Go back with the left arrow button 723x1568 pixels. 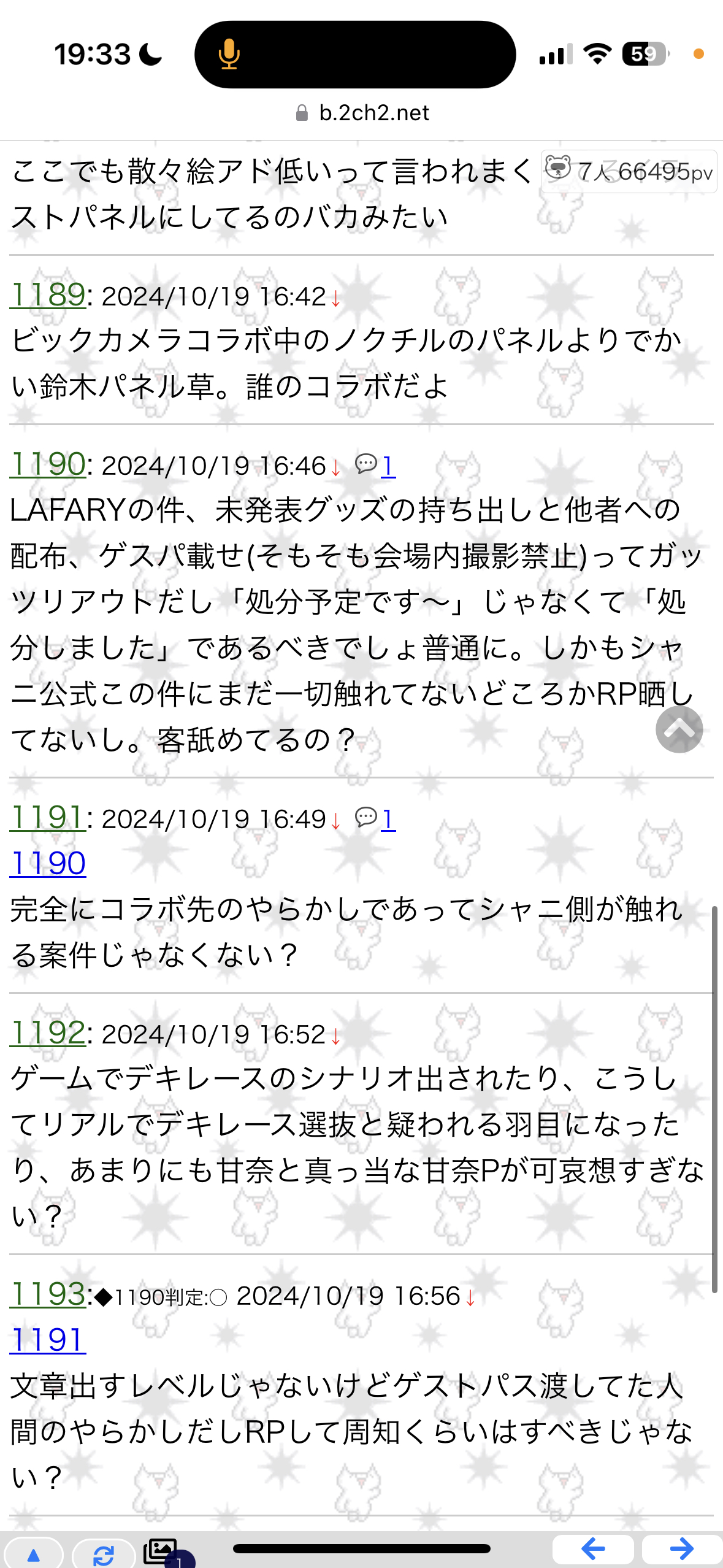592,1550
